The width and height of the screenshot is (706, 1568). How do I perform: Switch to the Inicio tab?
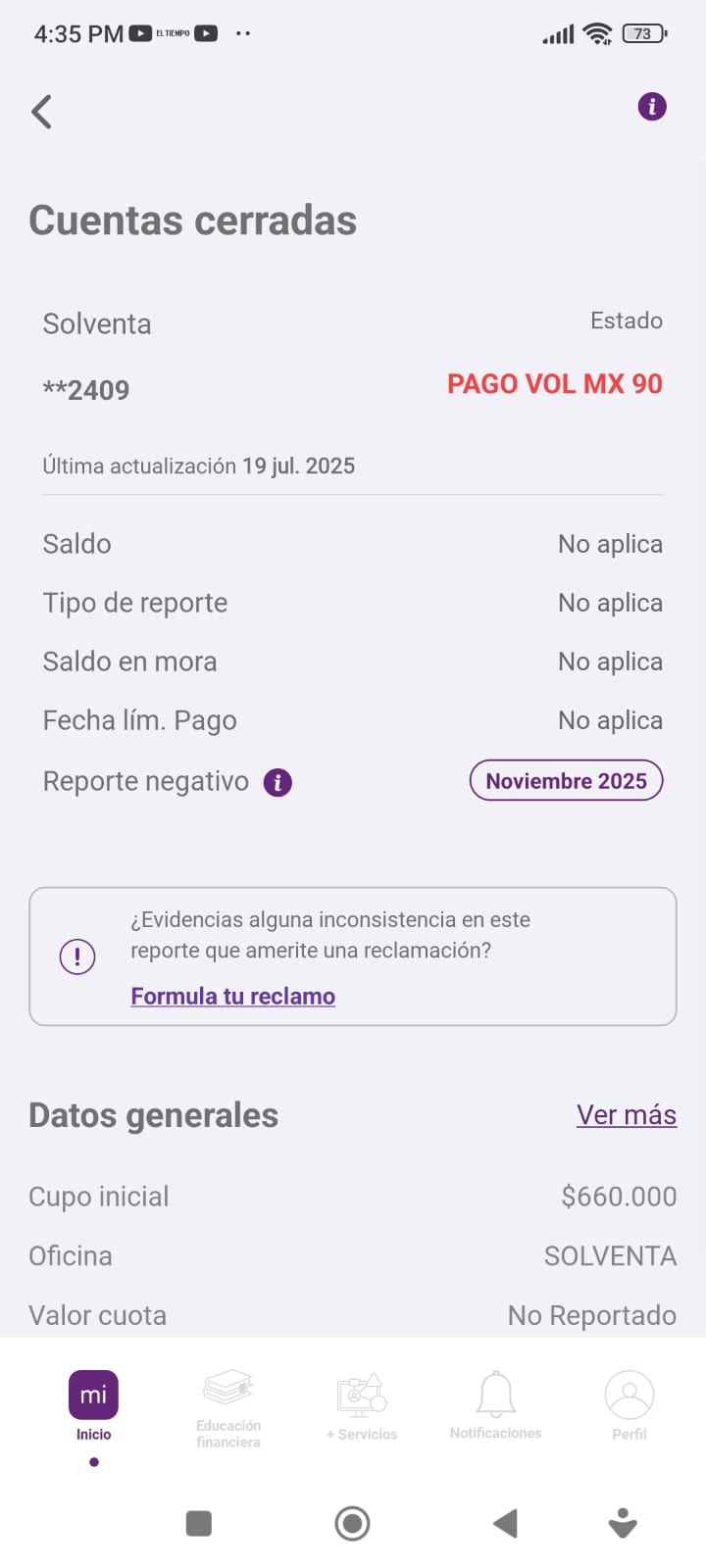93,1406
